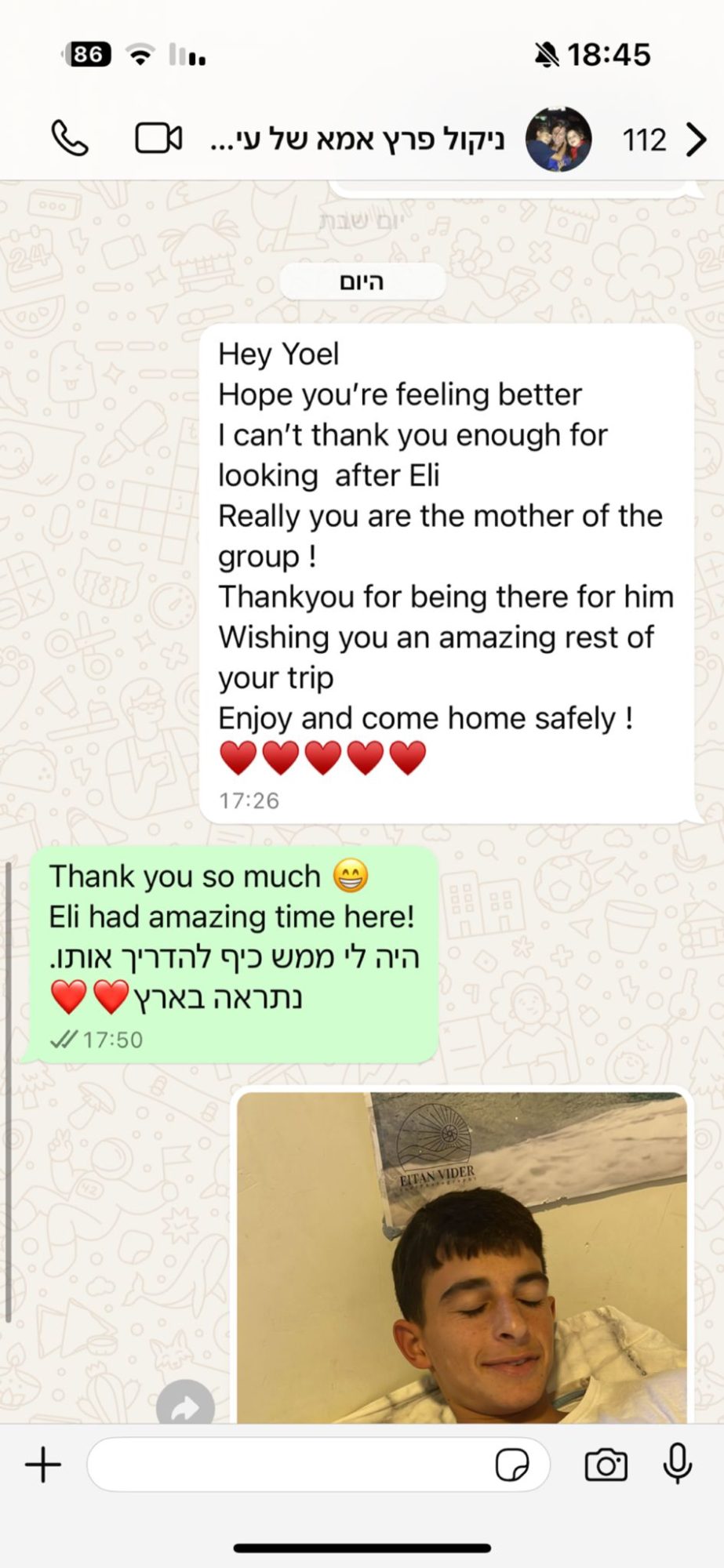The image size is (724, 1568).
Task: Open the sticker picker
Action: point(511,1465)
